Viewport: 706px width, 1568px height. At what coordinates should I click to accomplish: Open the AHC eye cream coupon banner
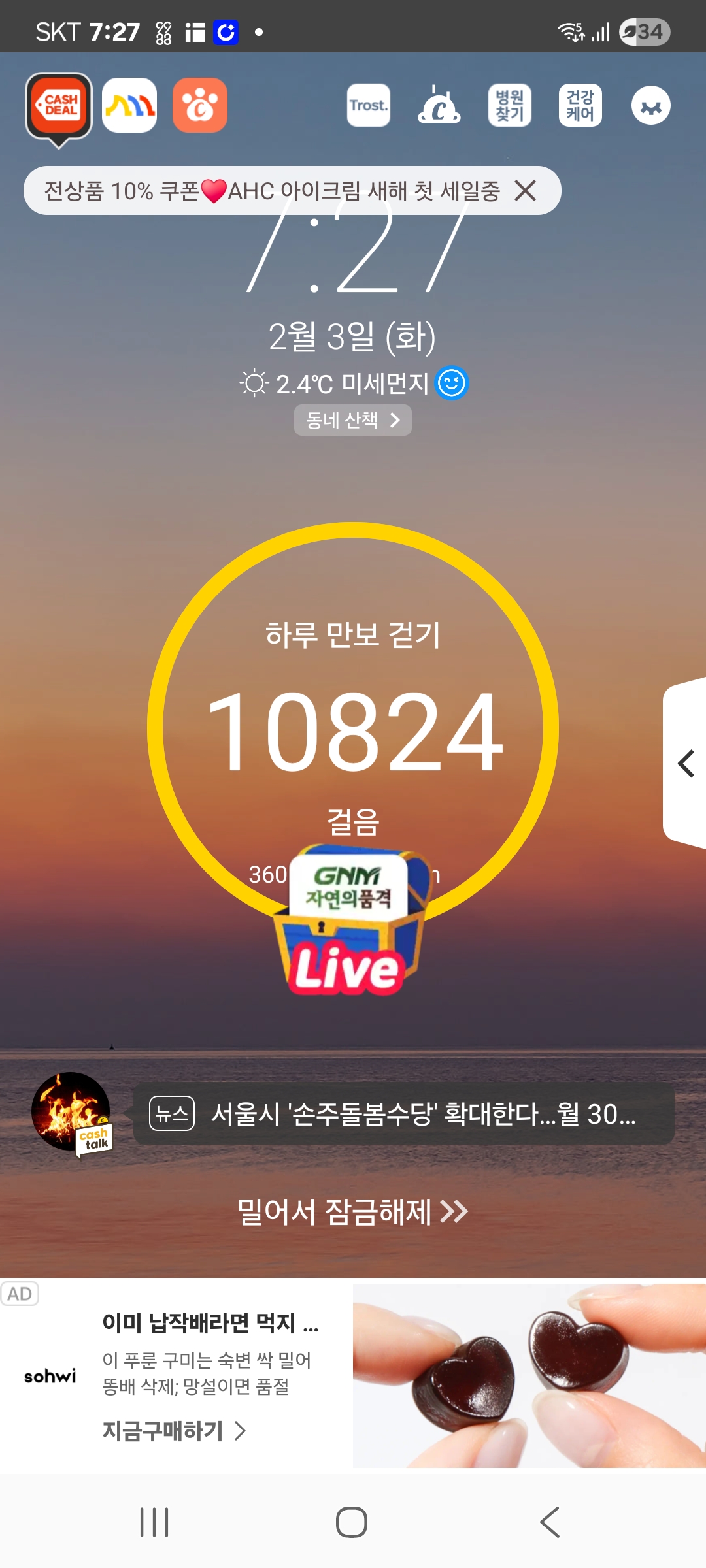271,191
